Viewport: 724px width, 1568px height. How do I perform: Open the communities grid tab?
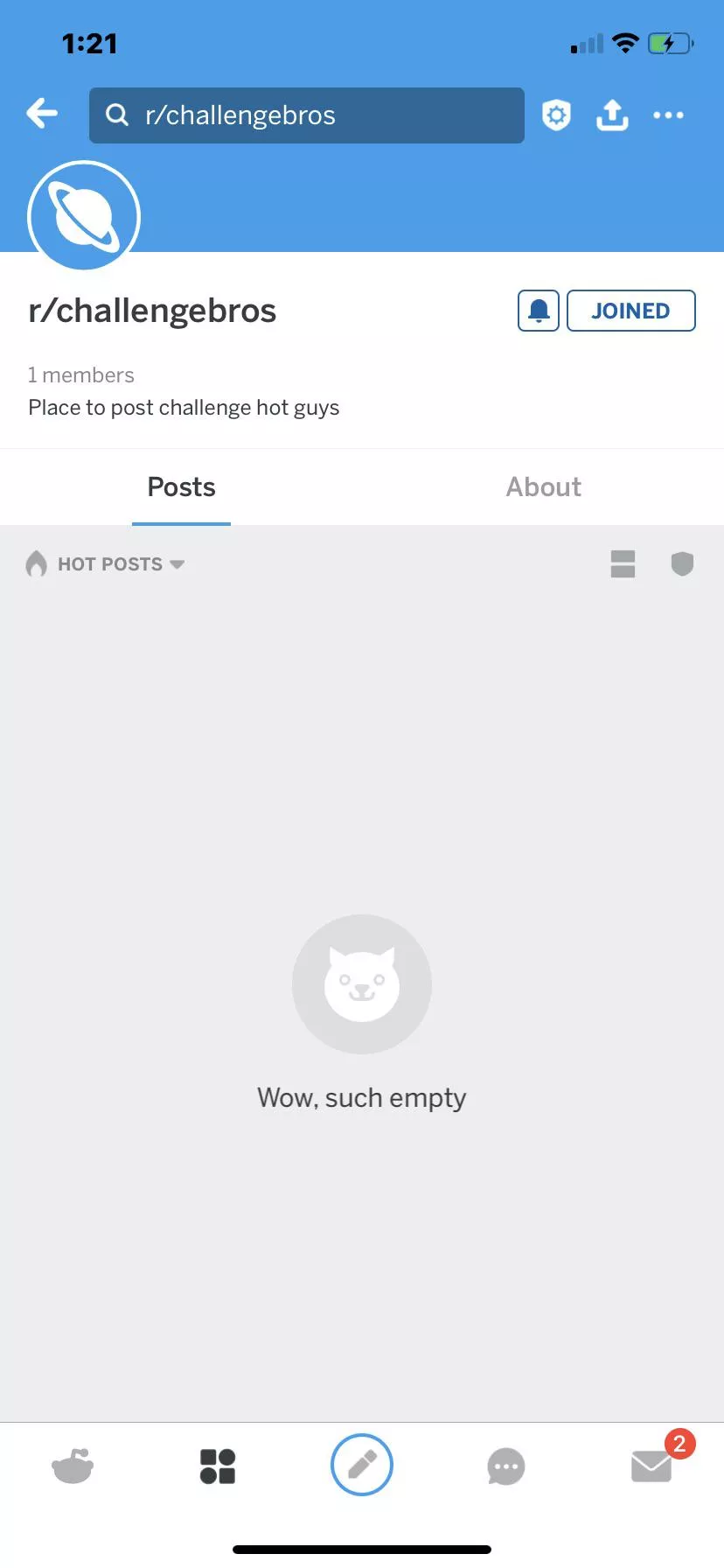[x=218, y=1466]
